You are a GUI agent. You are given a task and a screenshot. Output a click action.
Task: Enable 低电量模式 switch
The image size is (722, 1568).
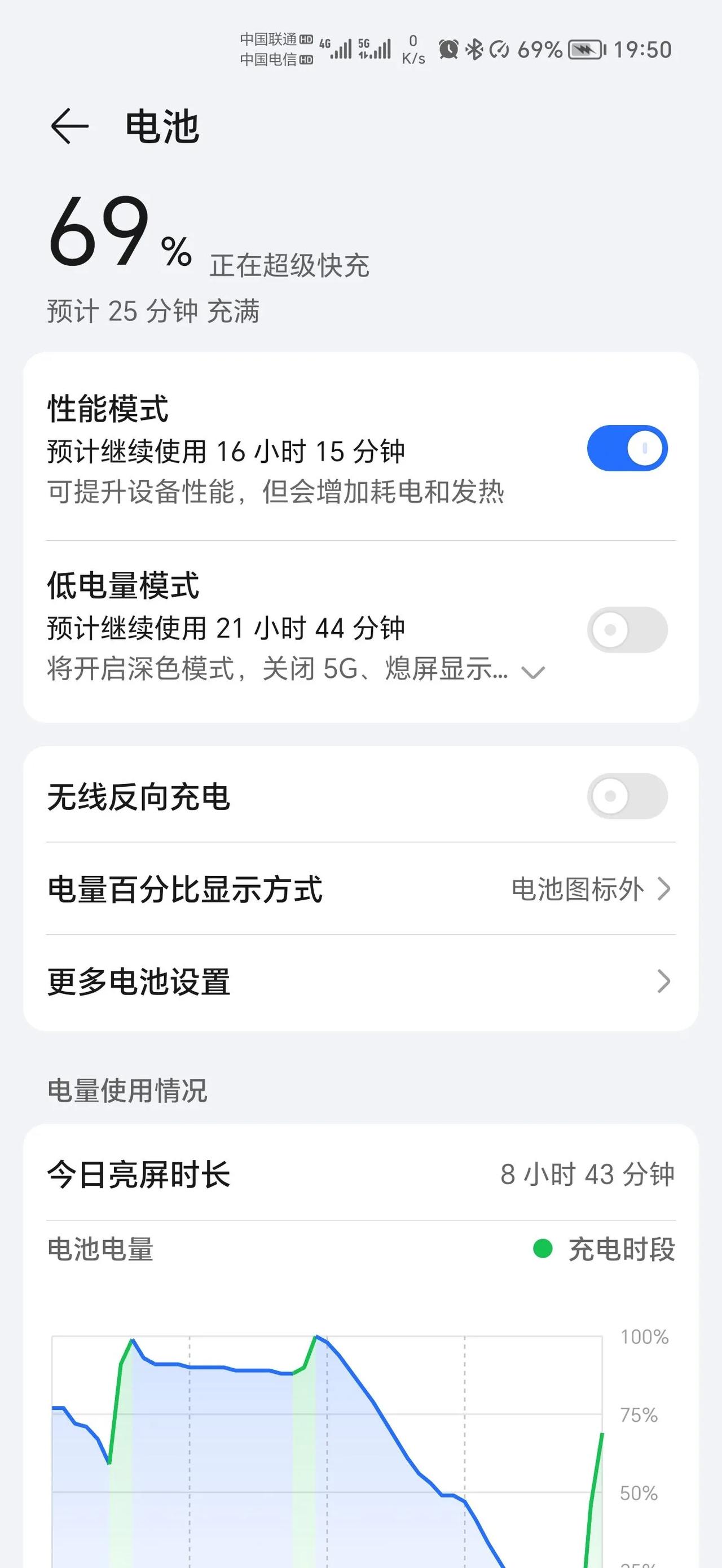[627, 629]
